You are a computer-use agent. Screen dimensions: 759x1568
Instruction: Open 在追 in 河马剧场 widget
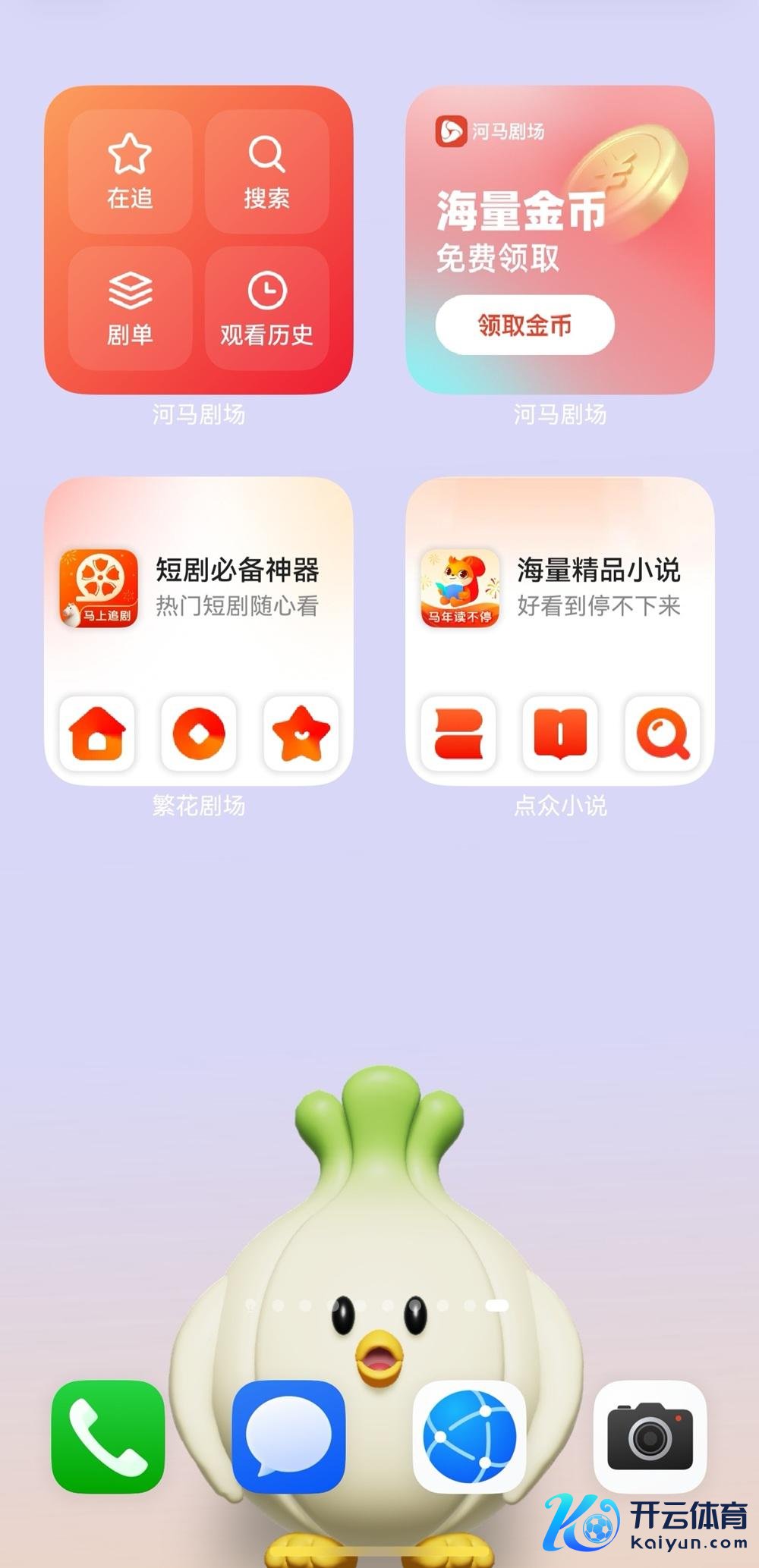coord(130,171)
